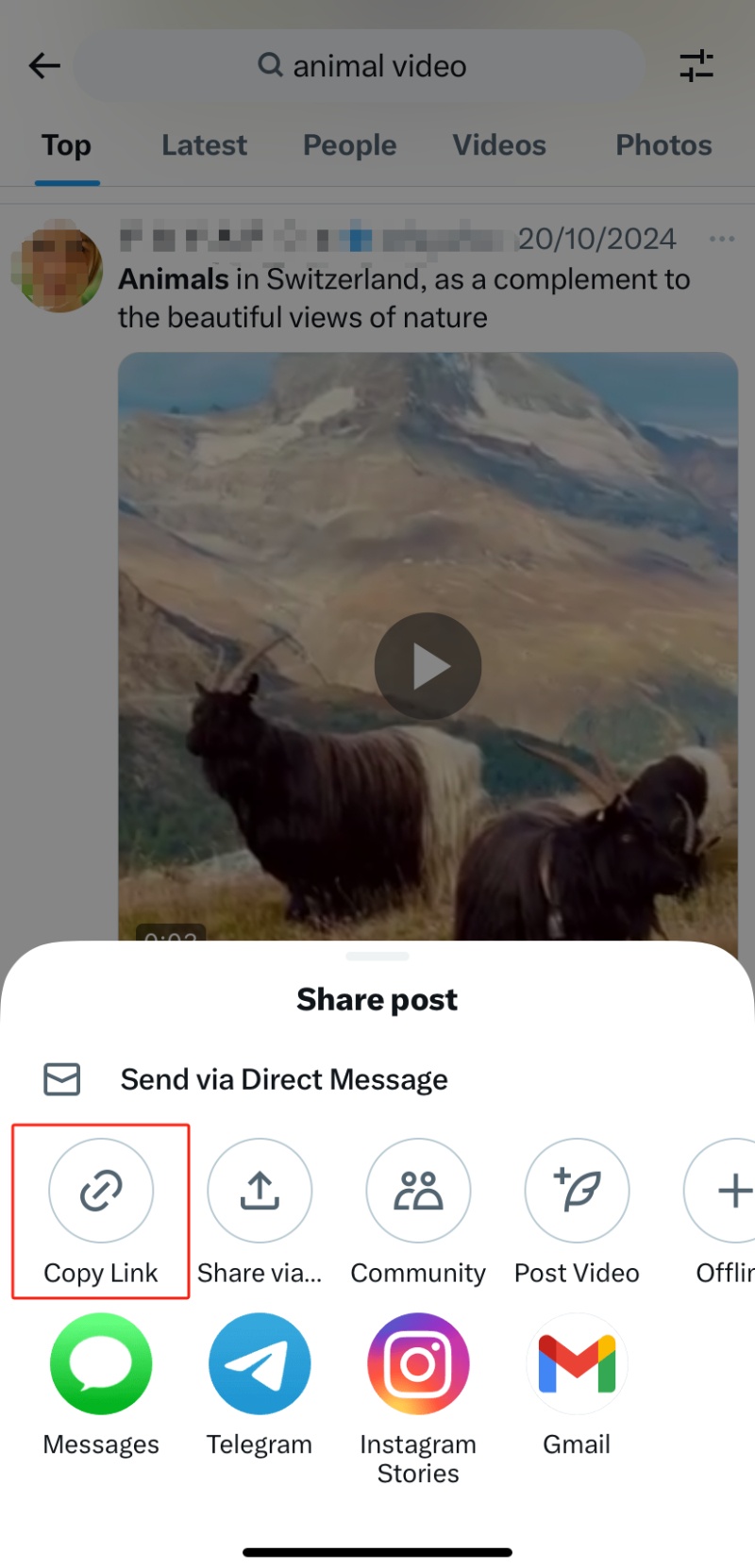Viewport: 755px width, 1568px height.
Task: Open Share via options
Action: tap(260, 1191)
